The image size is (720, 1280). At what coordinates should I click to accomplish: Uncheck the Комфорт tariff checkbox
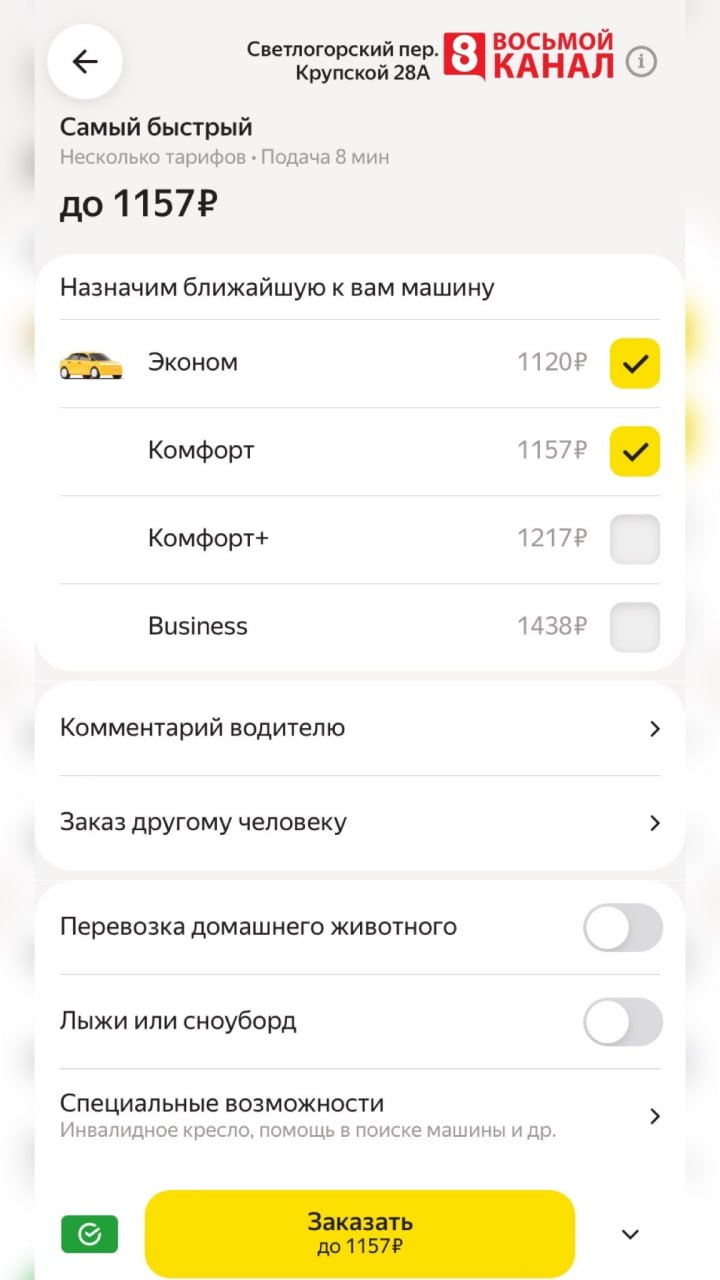point(635,451)
